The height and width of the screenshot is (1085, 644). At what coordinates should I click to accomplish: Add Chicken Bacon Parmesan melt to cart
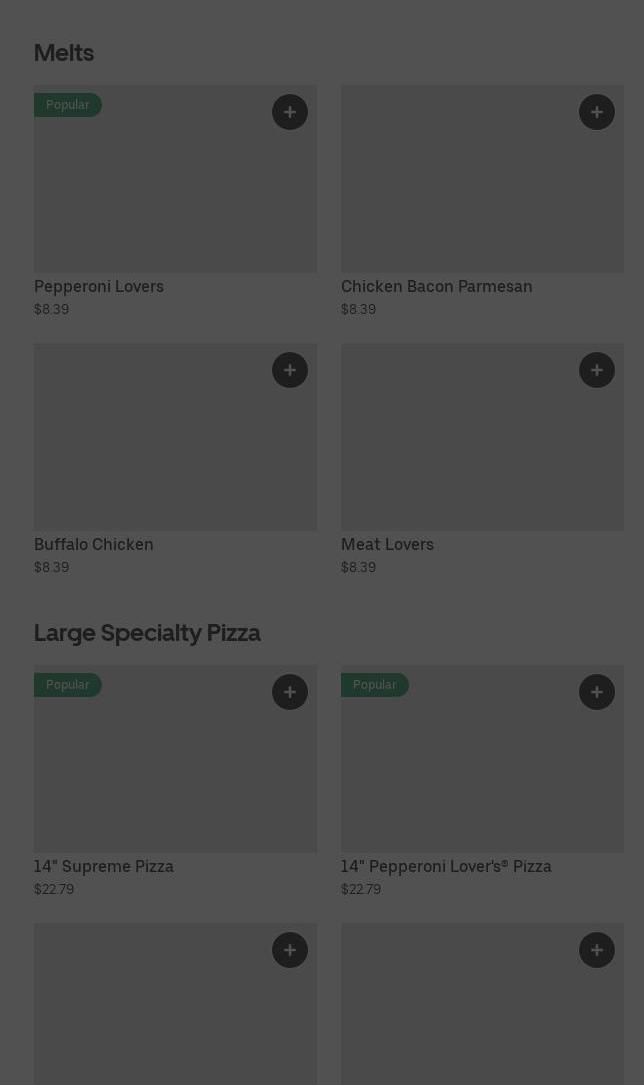[597, 112]
